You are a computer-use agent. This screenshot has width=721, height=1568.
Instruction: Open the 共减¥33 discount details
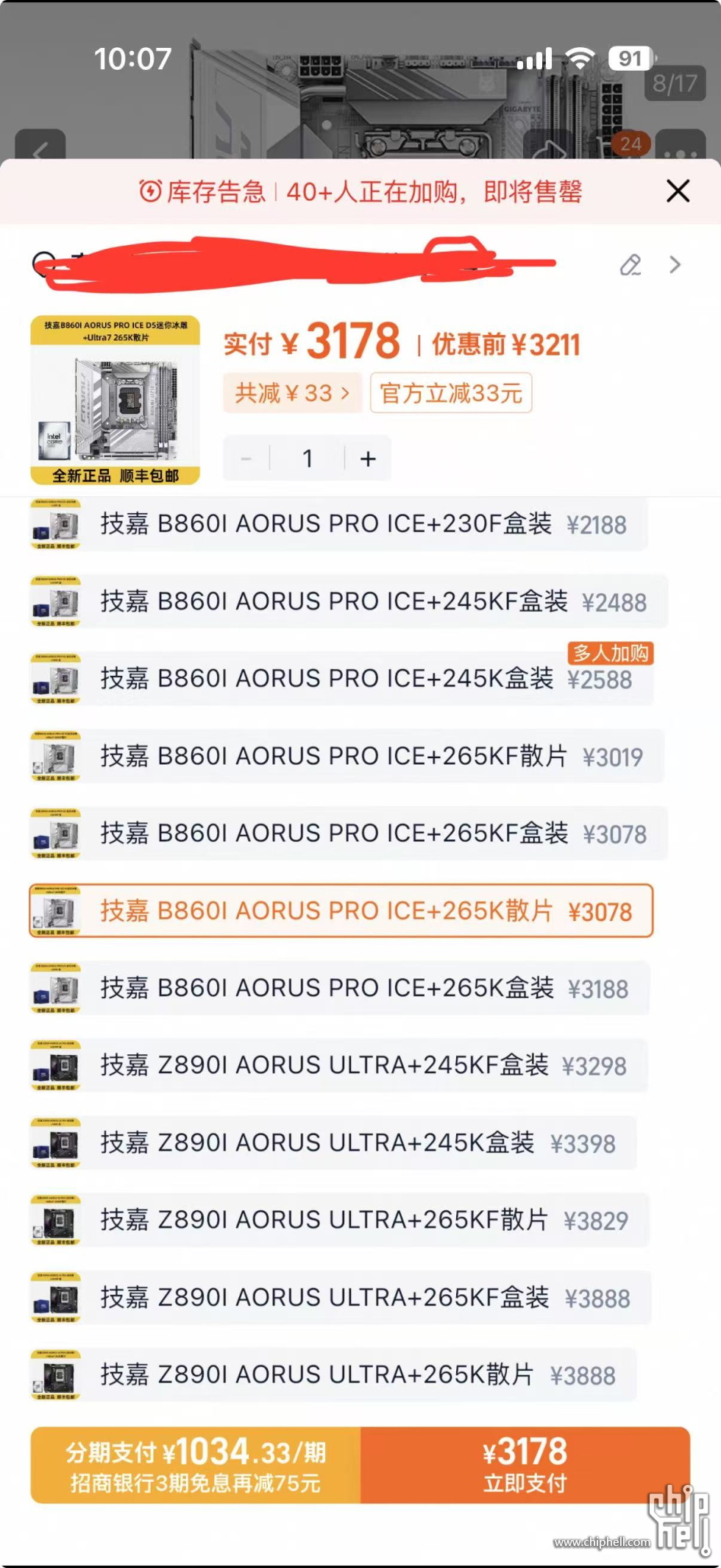[x=292, y=393]
